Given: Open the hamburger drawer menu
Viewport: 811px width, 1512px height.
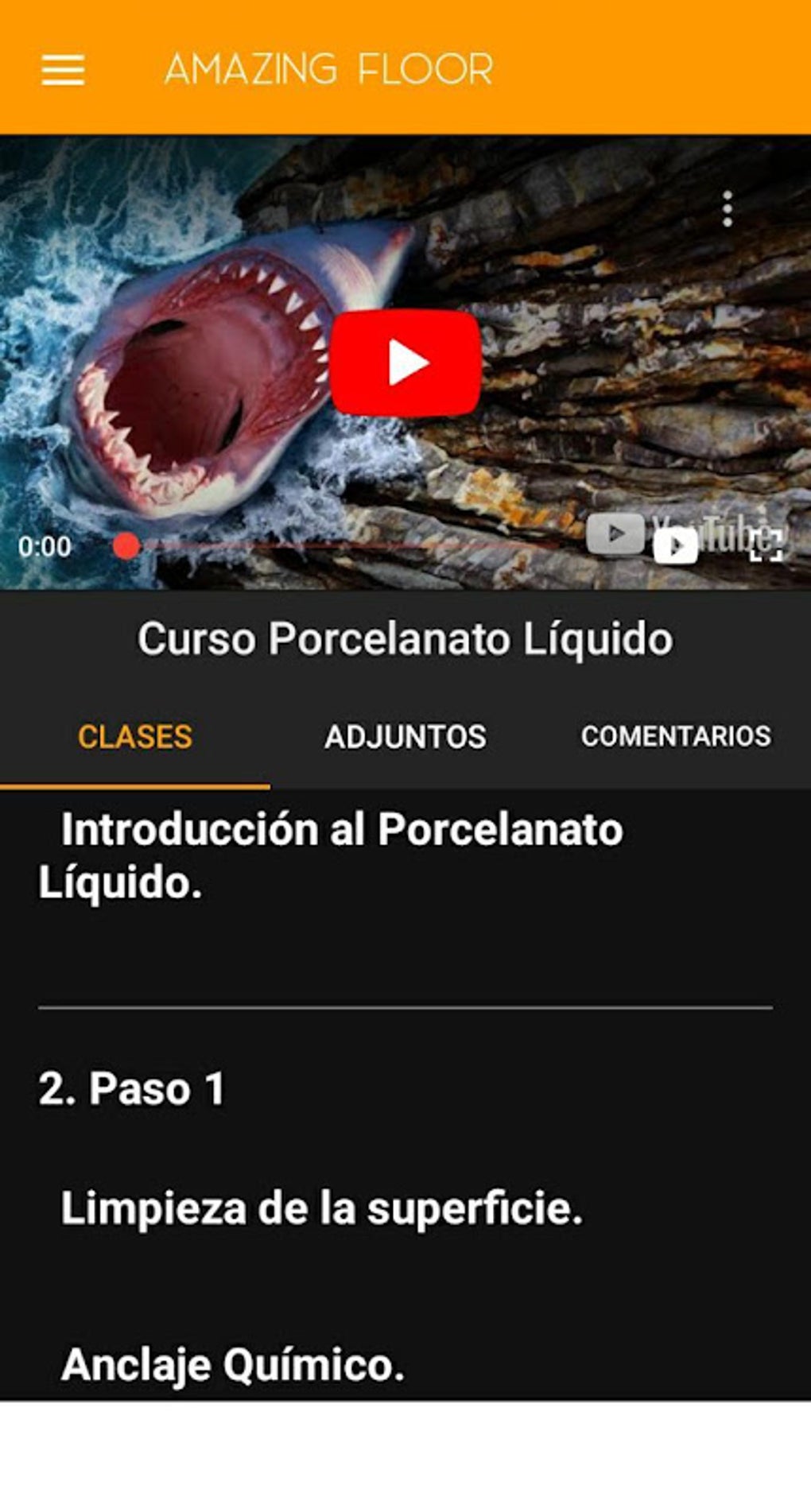Looking at the screenshot, I should pyautogui.click(x=63, y=70).
